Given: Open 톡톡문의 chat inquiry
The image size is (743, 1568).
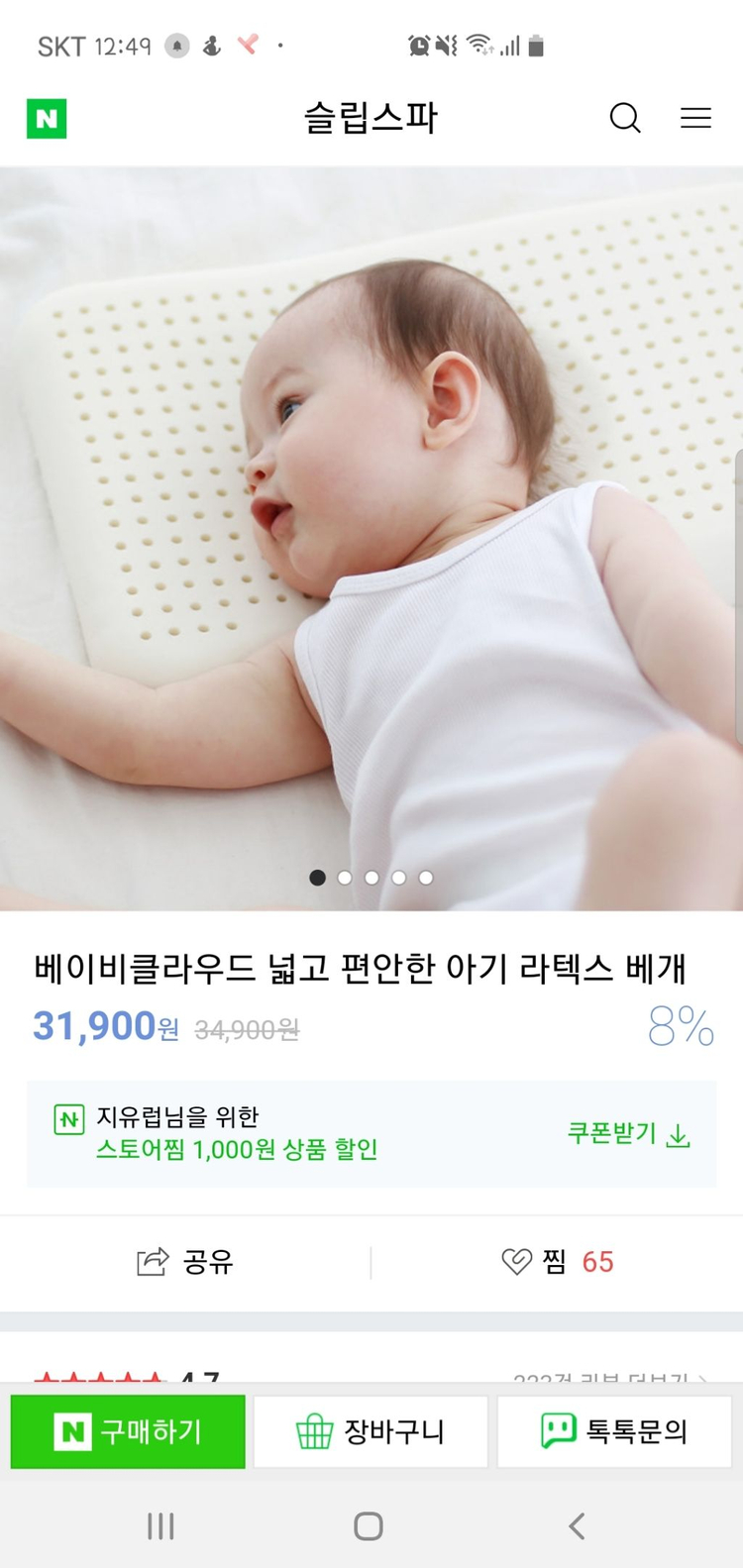Looking at the screenshot, I should [614, 1431].
